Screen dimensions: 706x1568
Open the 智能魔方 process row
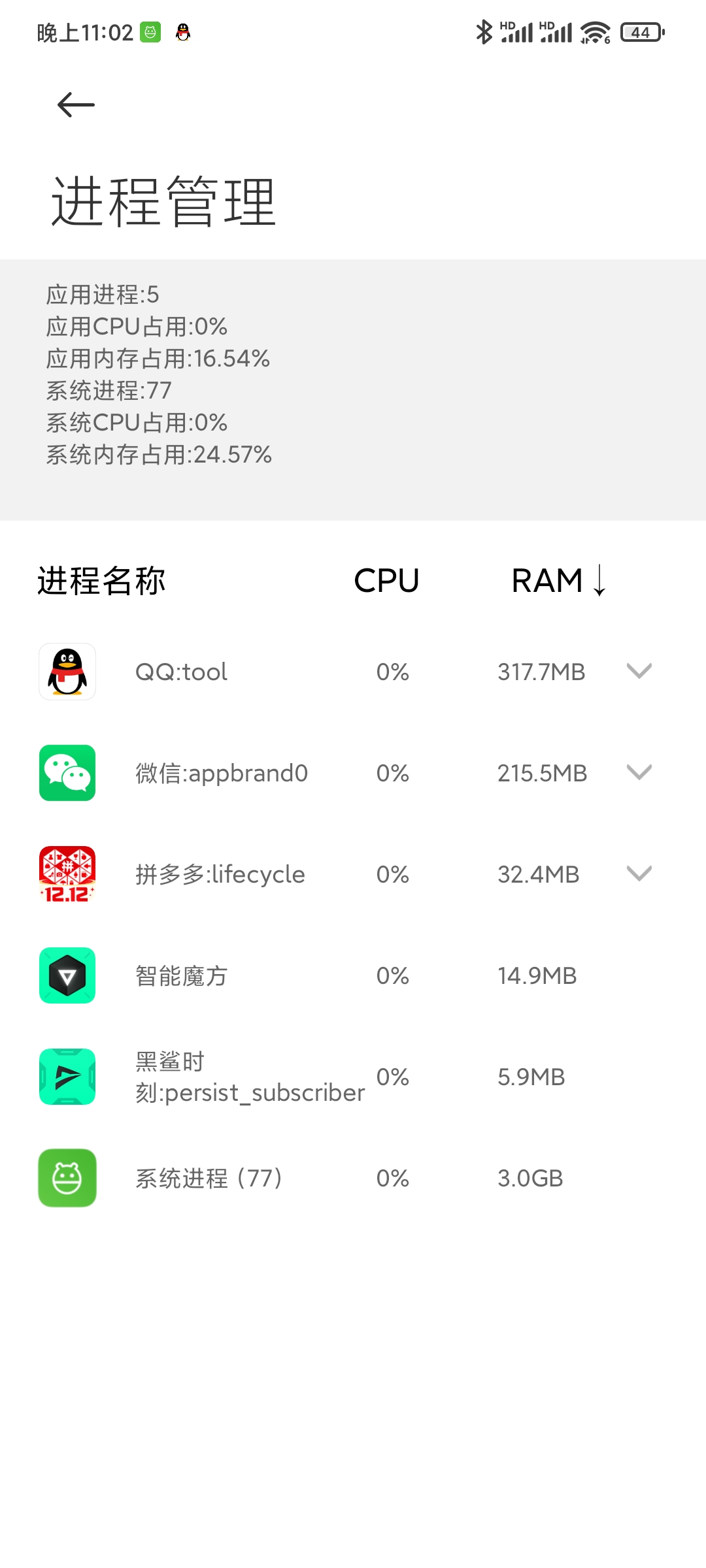coord(353,975)
